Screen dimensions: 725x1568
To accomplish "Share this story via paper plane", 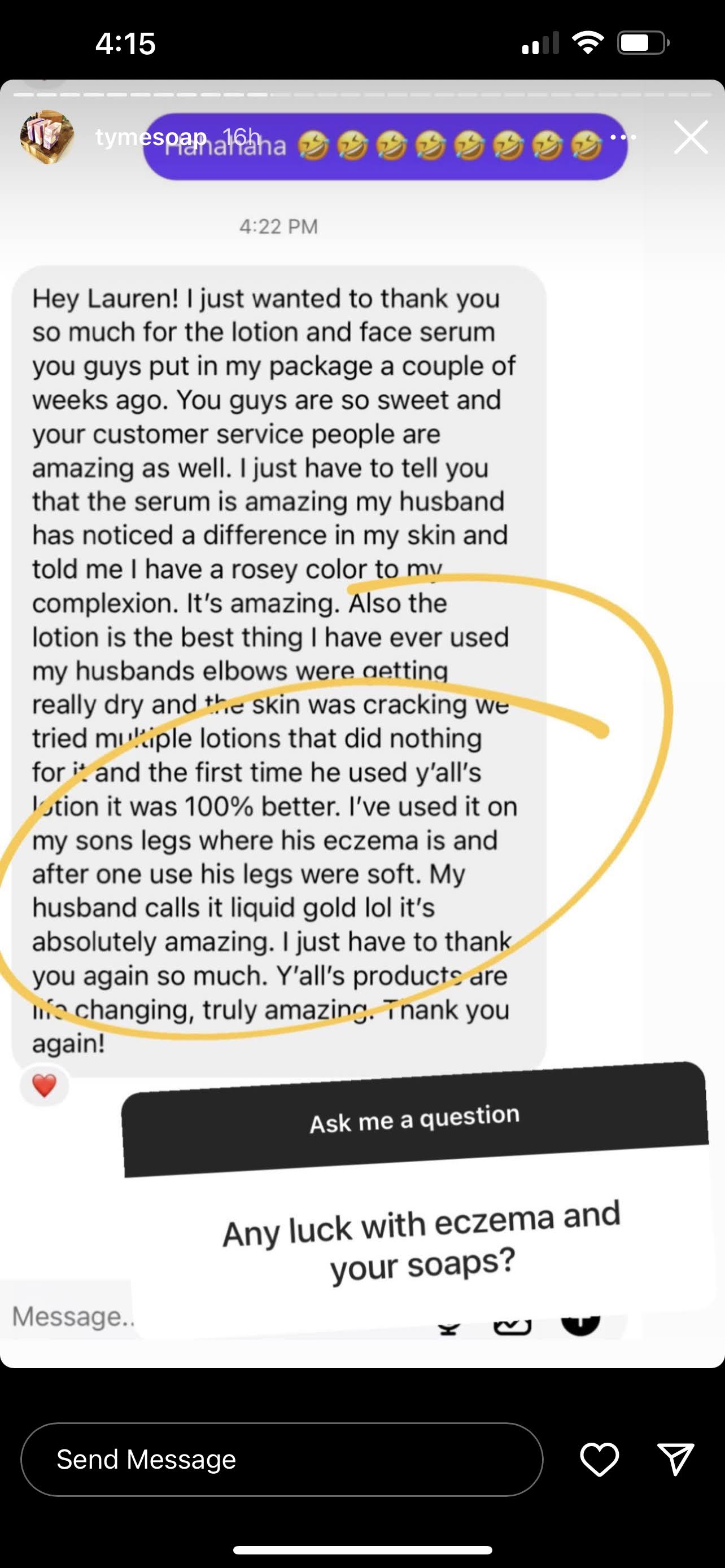I will click(675, 1459).
